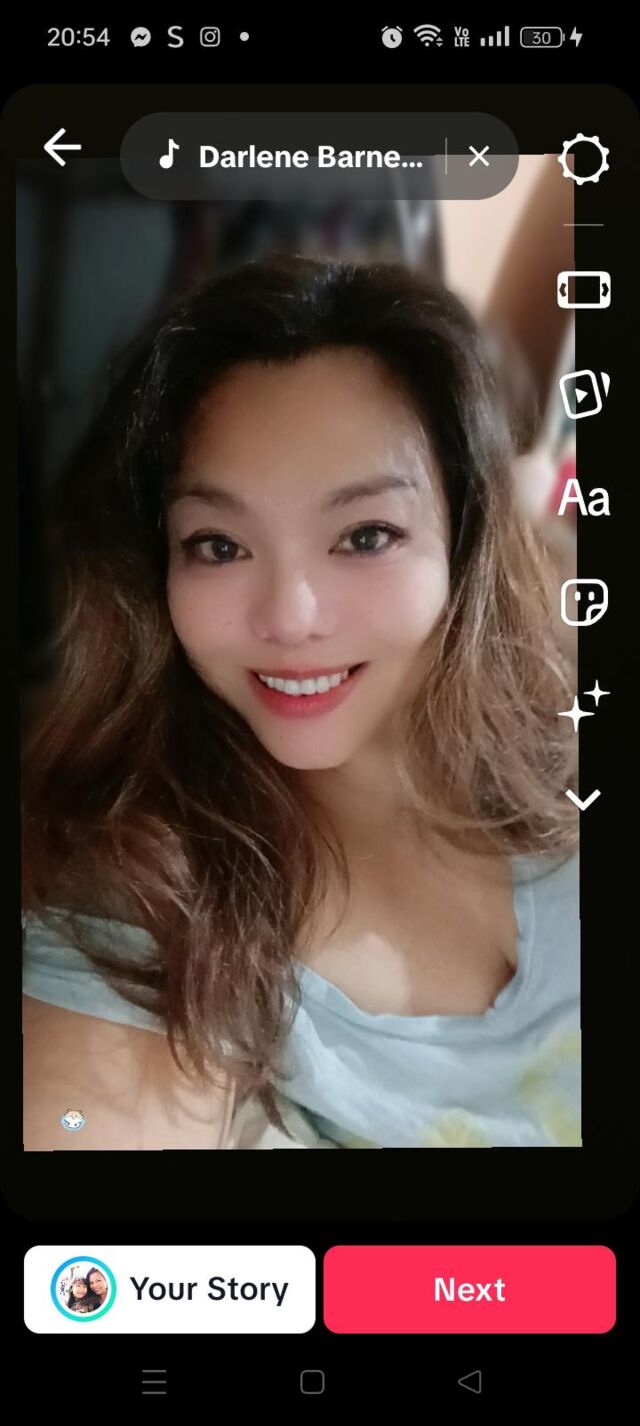Open the templates icon

point(584,394)
